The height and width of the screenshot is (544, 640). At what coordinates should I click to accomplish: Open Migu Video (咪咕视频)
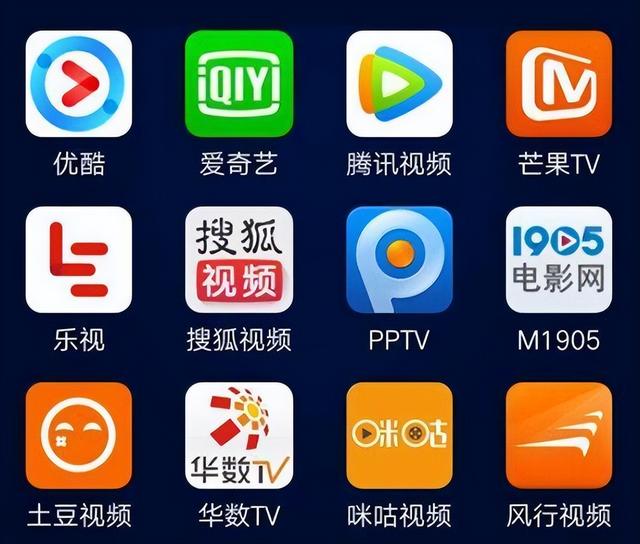pos(399,435)
